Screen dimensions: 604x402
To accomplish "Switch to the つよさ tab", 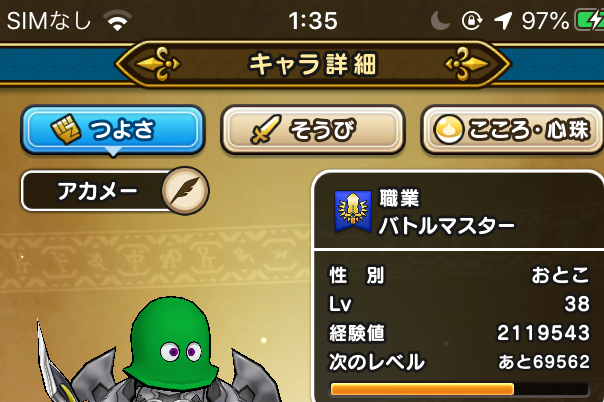I will [x=113, y=131].
